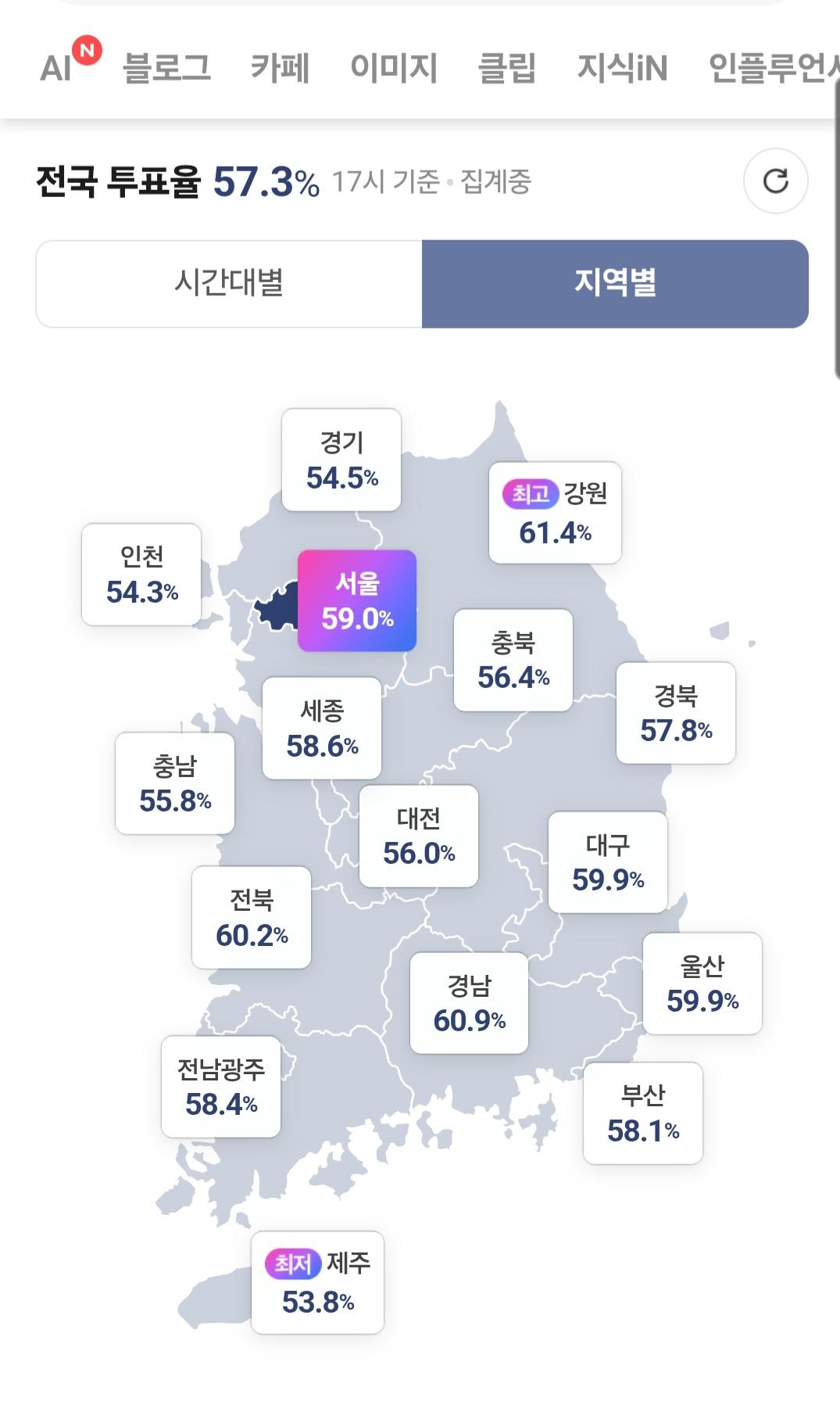Switch to the 시간대별 view

tap(229, 283)
